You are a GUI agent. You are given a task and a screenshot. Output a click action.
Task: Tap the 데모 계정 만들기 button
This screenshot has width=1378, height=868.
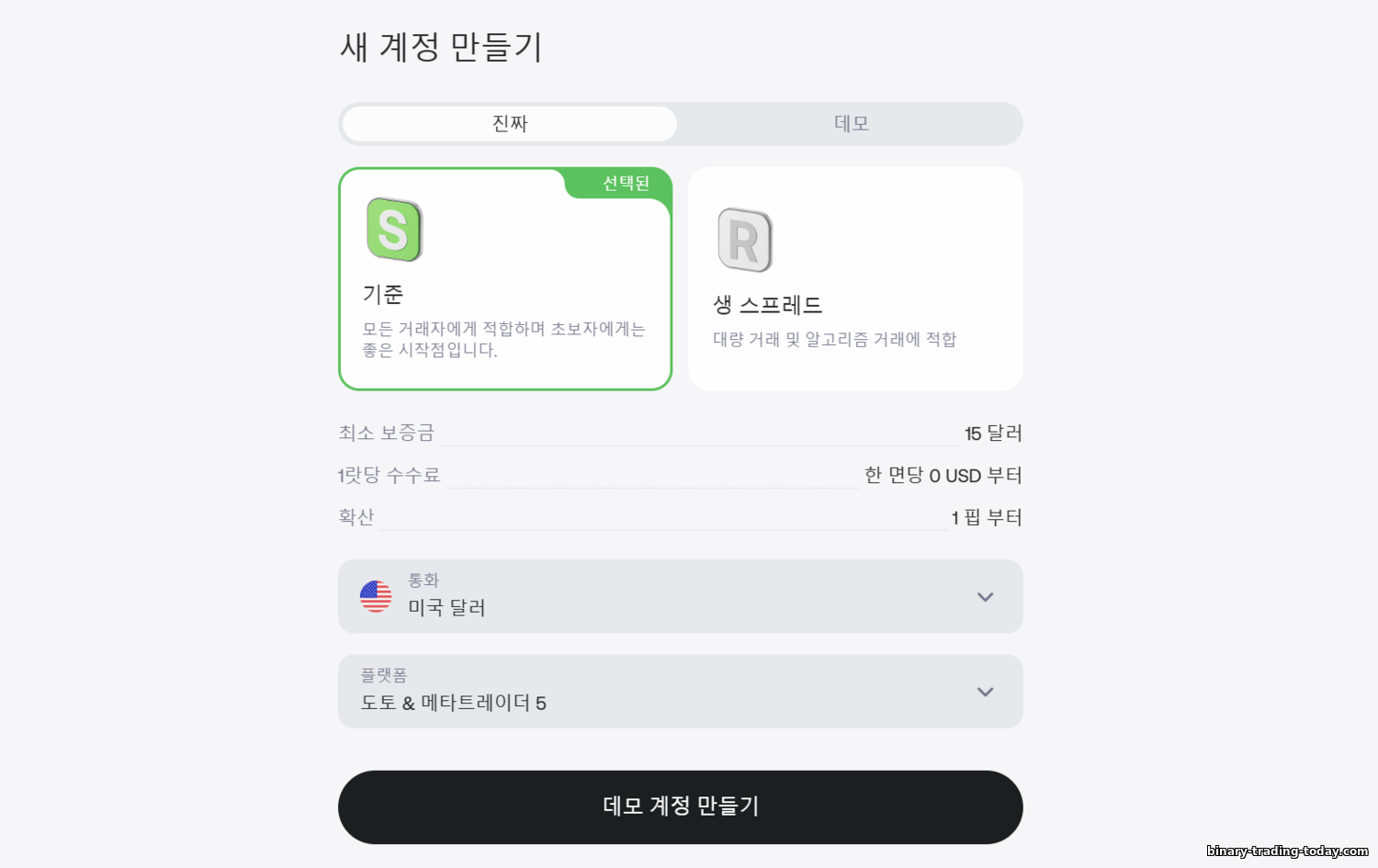coord(680,806)
